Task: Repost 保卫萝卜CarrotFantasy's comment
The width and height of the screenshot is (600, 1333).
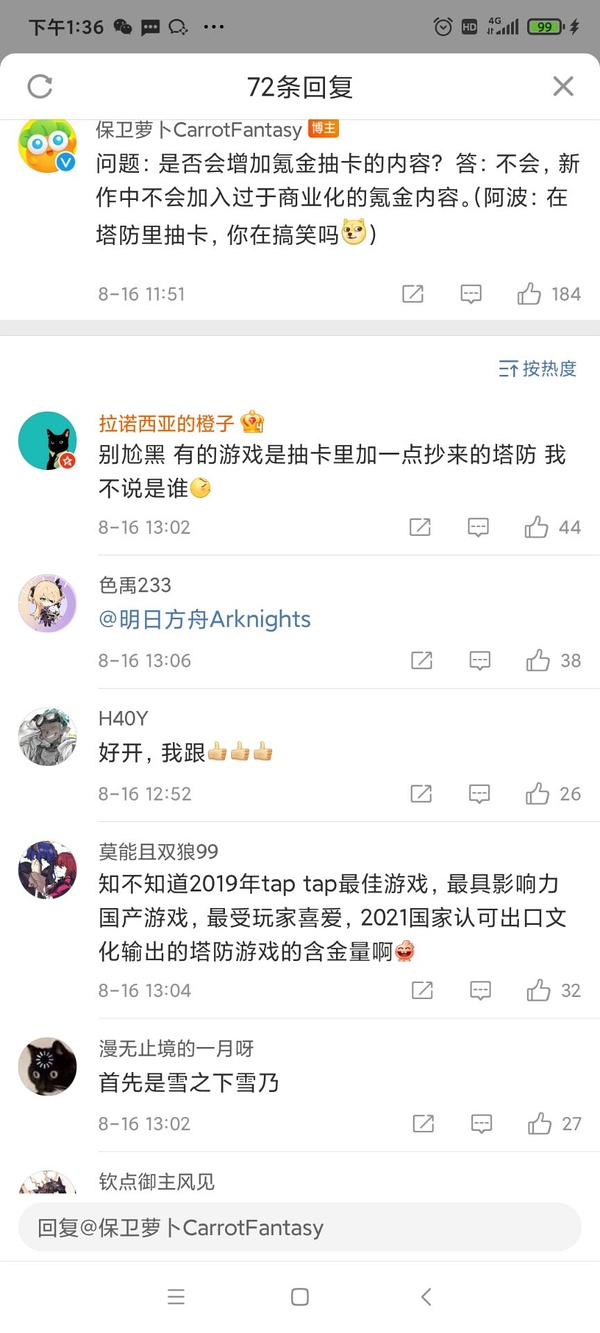Action: tap(412, 294)
